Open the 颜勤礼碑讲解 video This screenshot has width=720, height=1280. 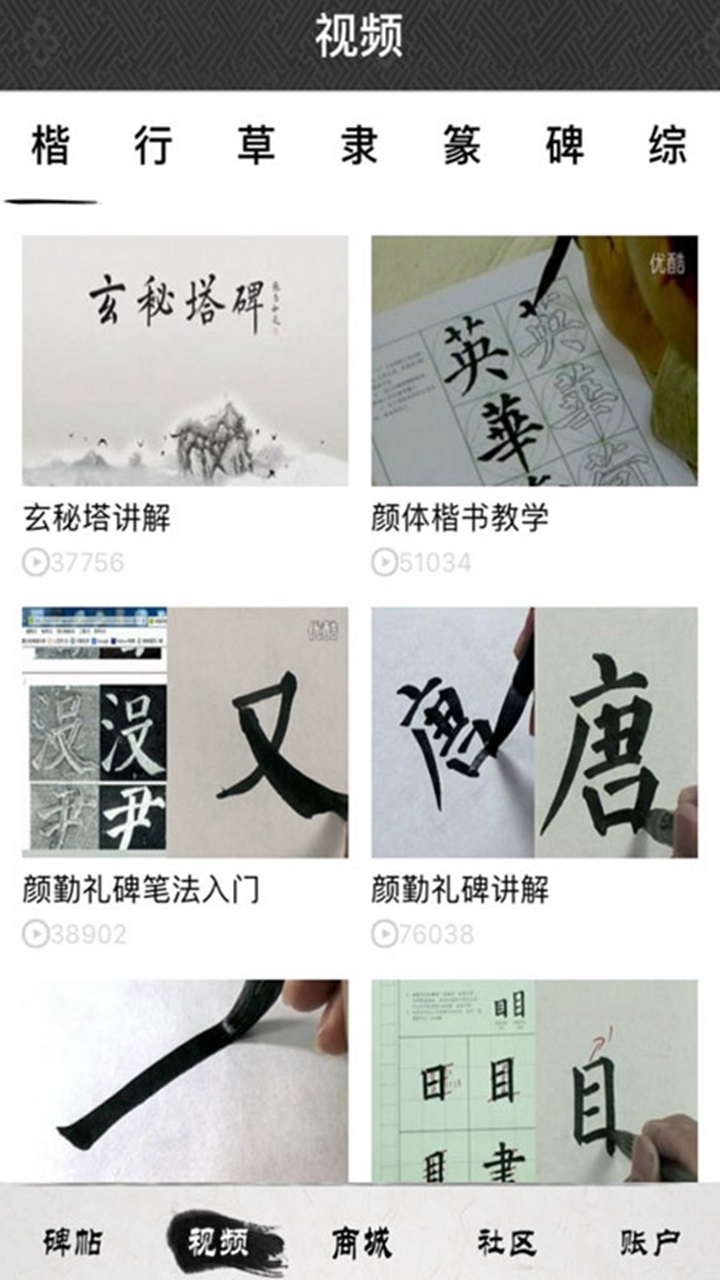[534, 732]
